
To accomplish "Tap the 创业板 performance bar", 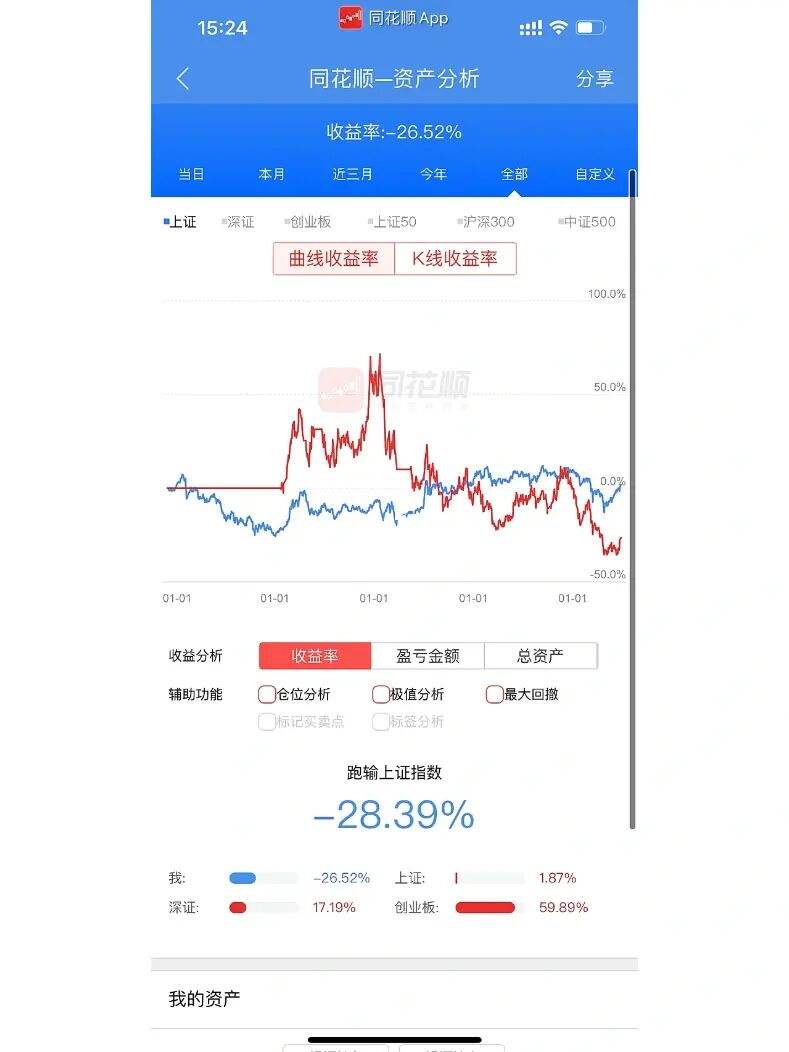I will pos(486,907).
